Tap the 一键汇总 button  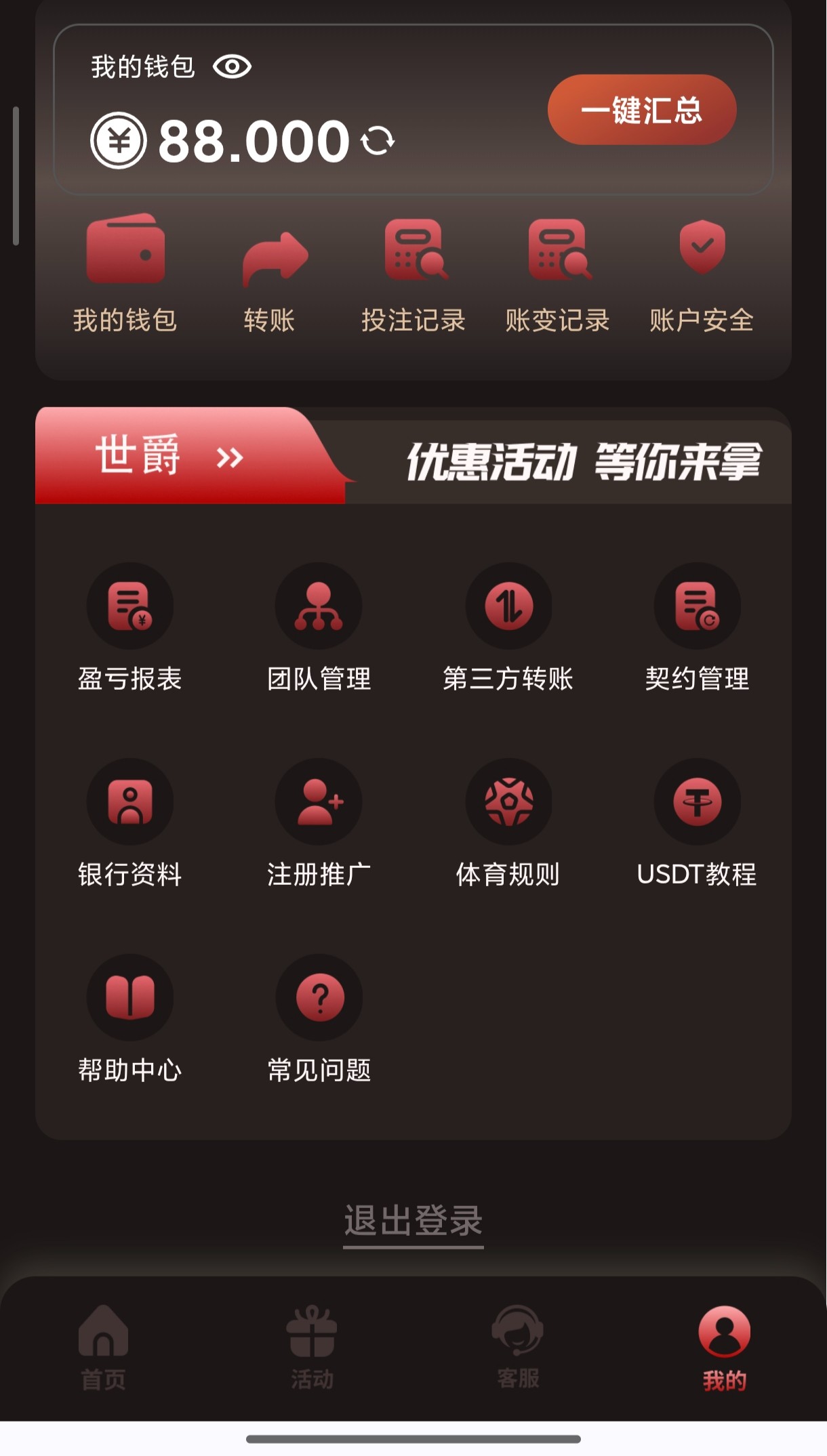[x=641, y=110]
